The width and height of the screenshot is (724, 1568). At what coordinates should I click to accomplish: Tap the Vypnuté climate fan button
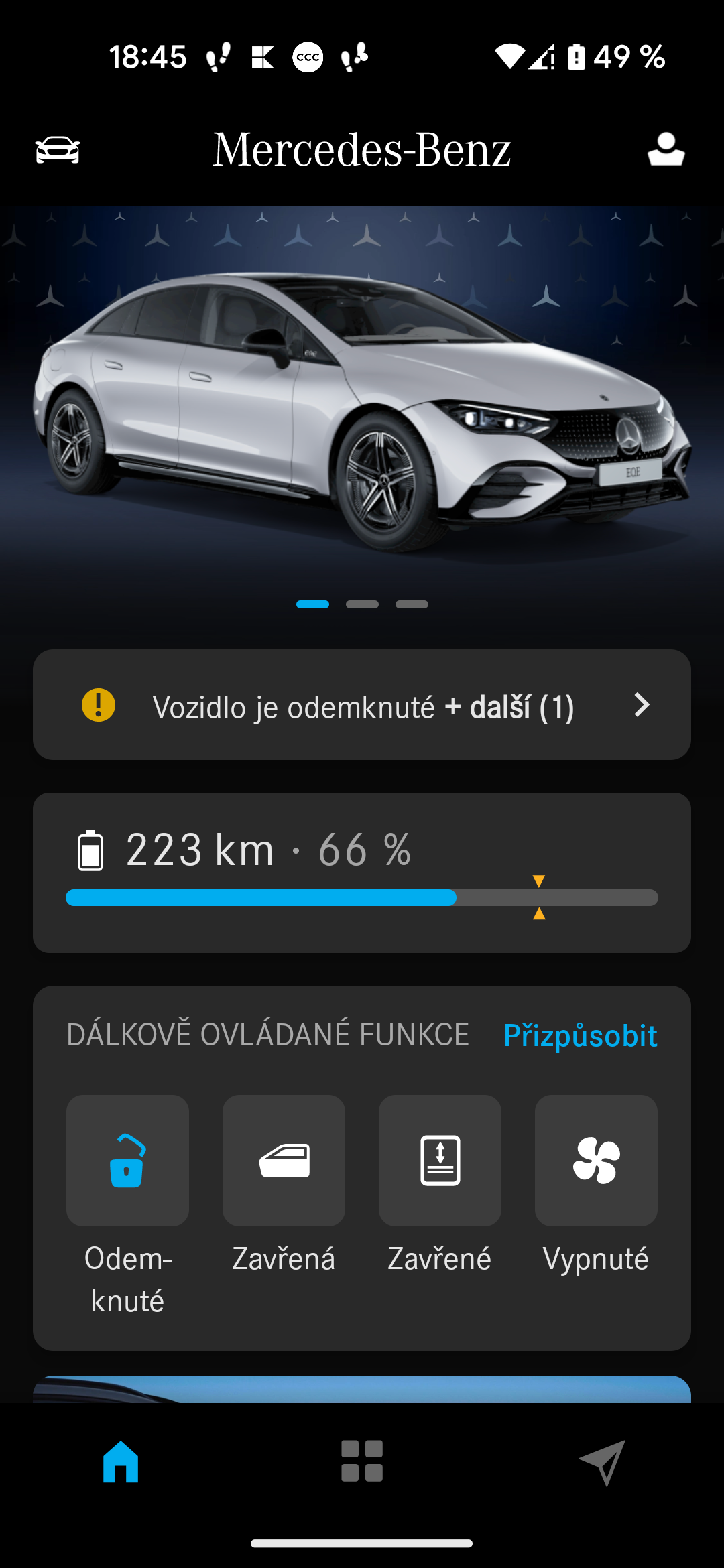596,1161
